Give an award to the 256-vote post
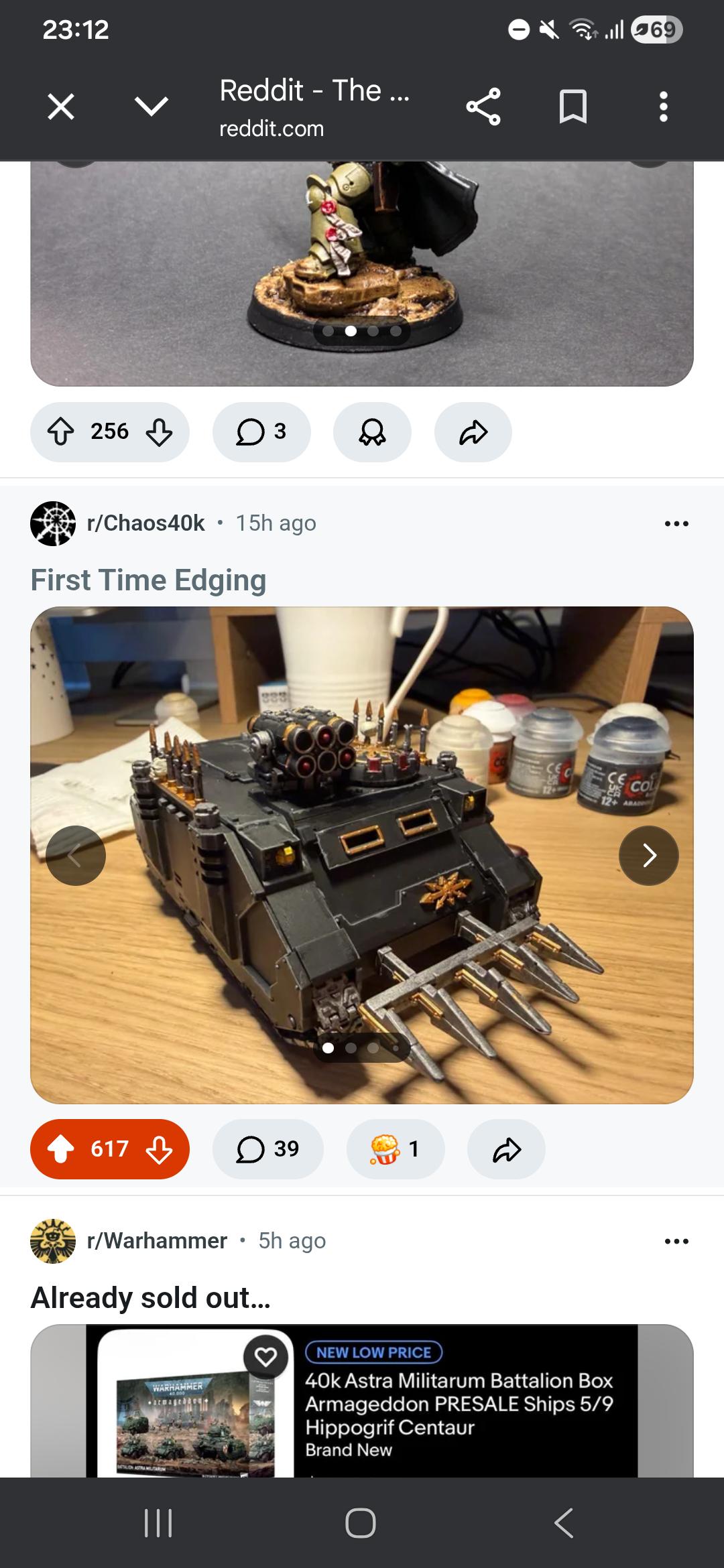The height and width of the screenshot is (1568, 724). coord(372,432)
